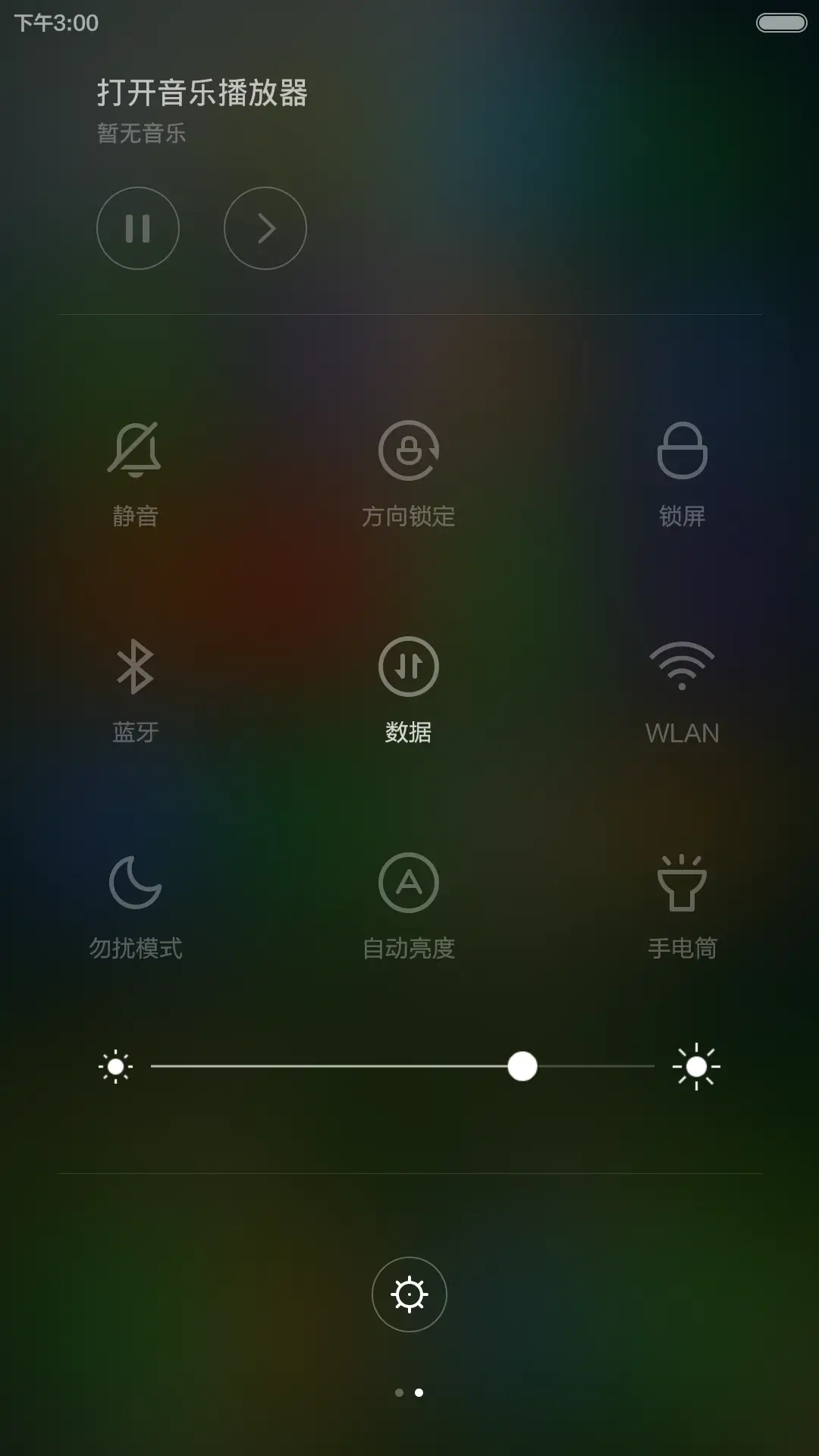Tap the clock showing 下午3:00
This screenshot has height=1456, width=819.
tap(53, 23)
